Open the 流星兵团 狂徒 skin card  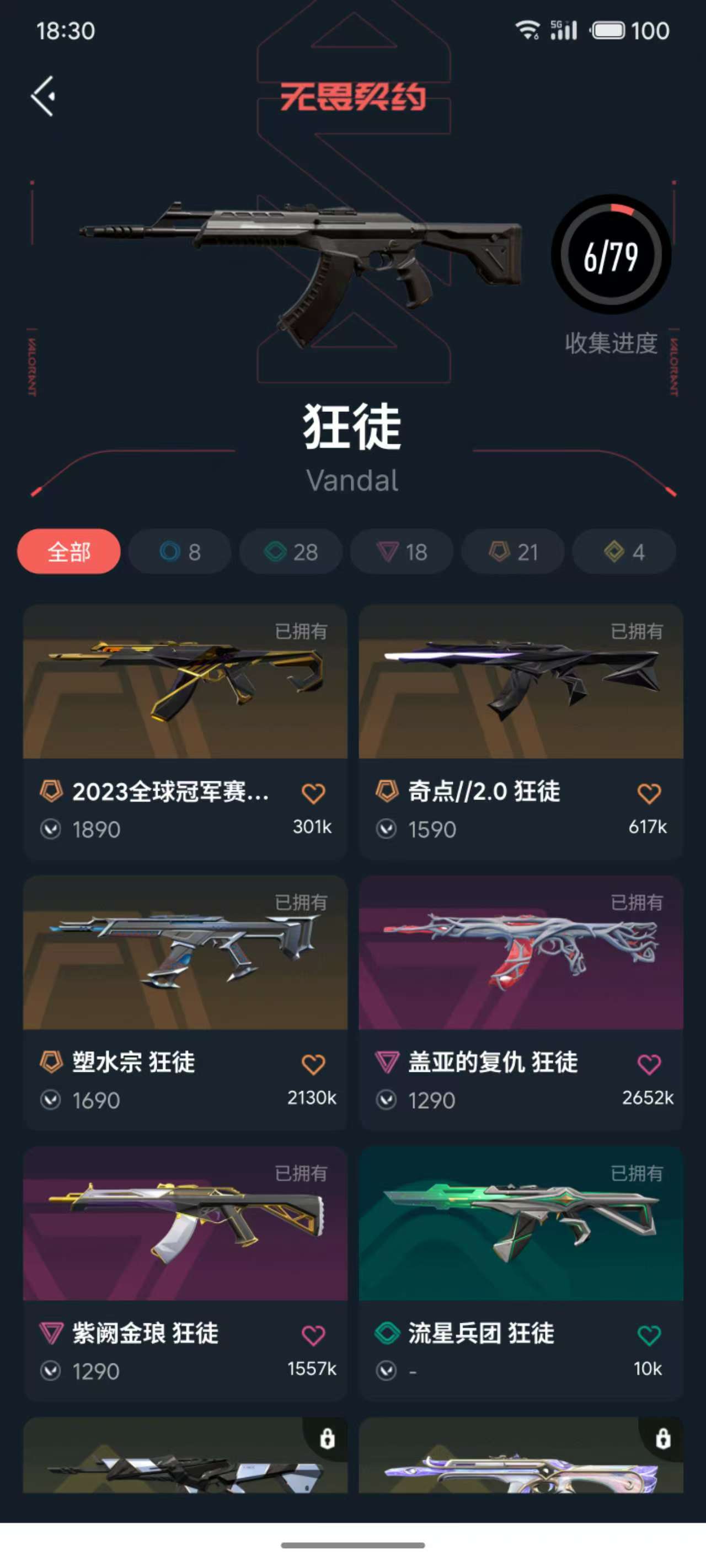521,1274
